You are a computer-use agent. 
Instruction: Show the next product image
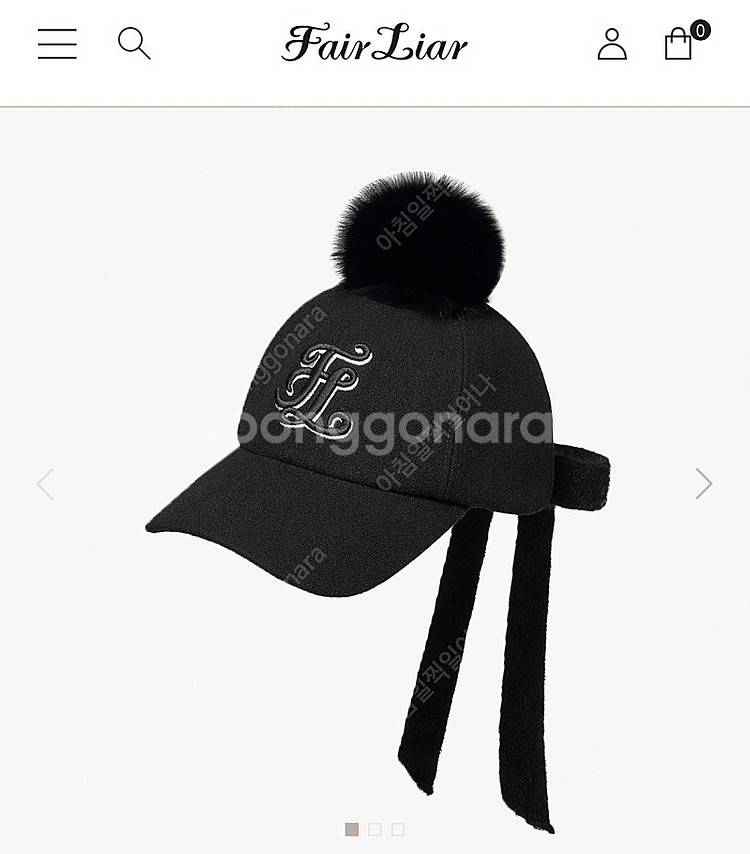[x=704, y=484]
